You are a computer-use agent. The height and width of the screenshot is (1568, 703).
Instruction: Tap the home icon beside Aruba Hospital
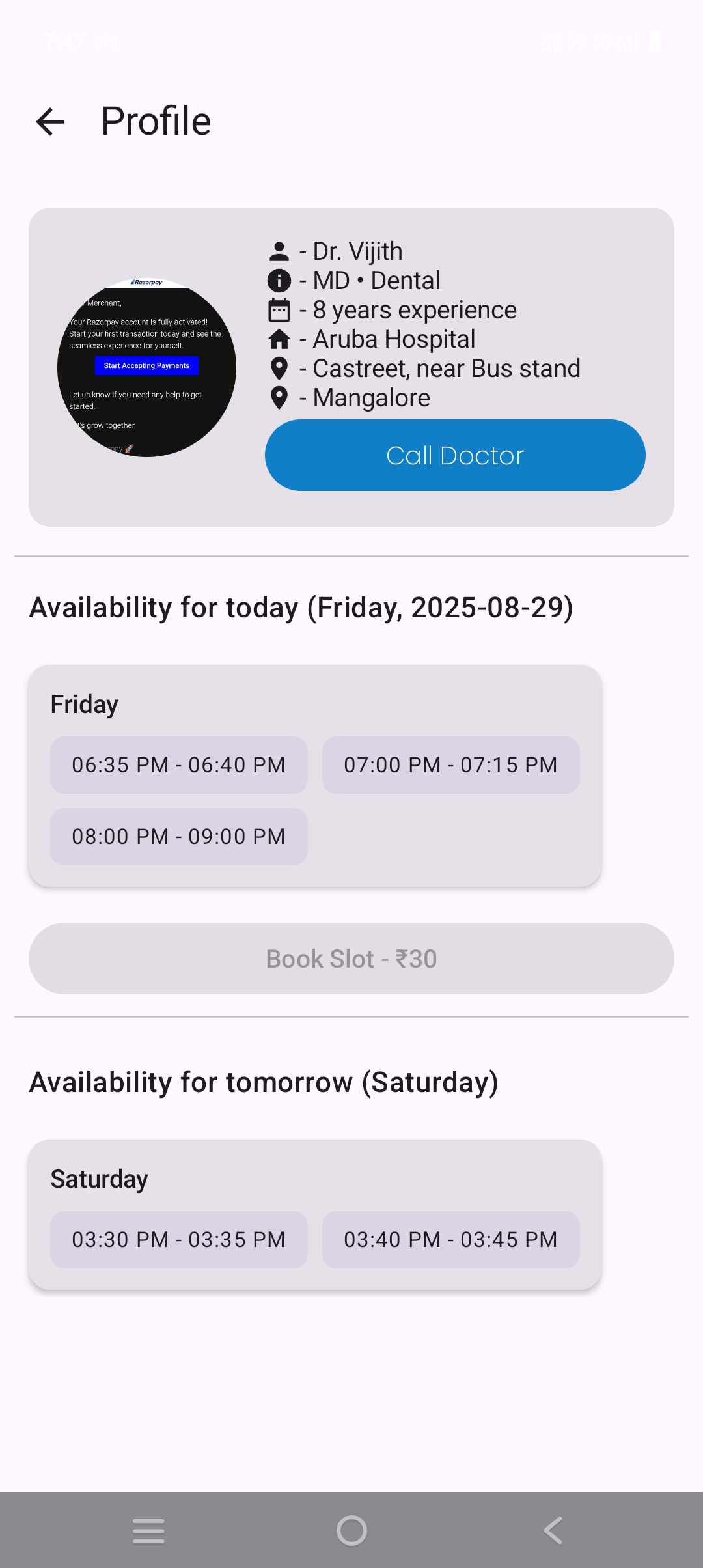tap(279, 339)
